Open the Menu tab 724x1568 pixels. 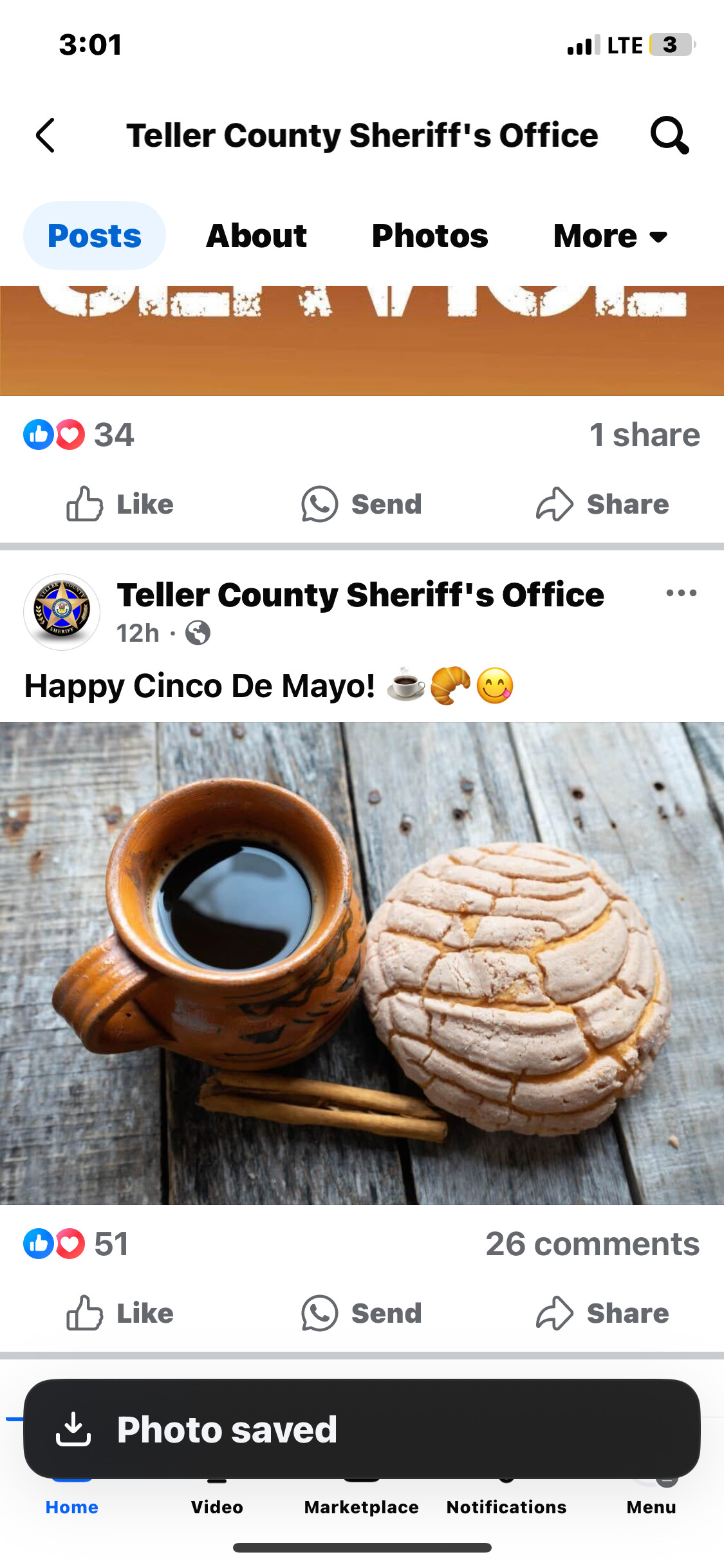pos(651,1507)
